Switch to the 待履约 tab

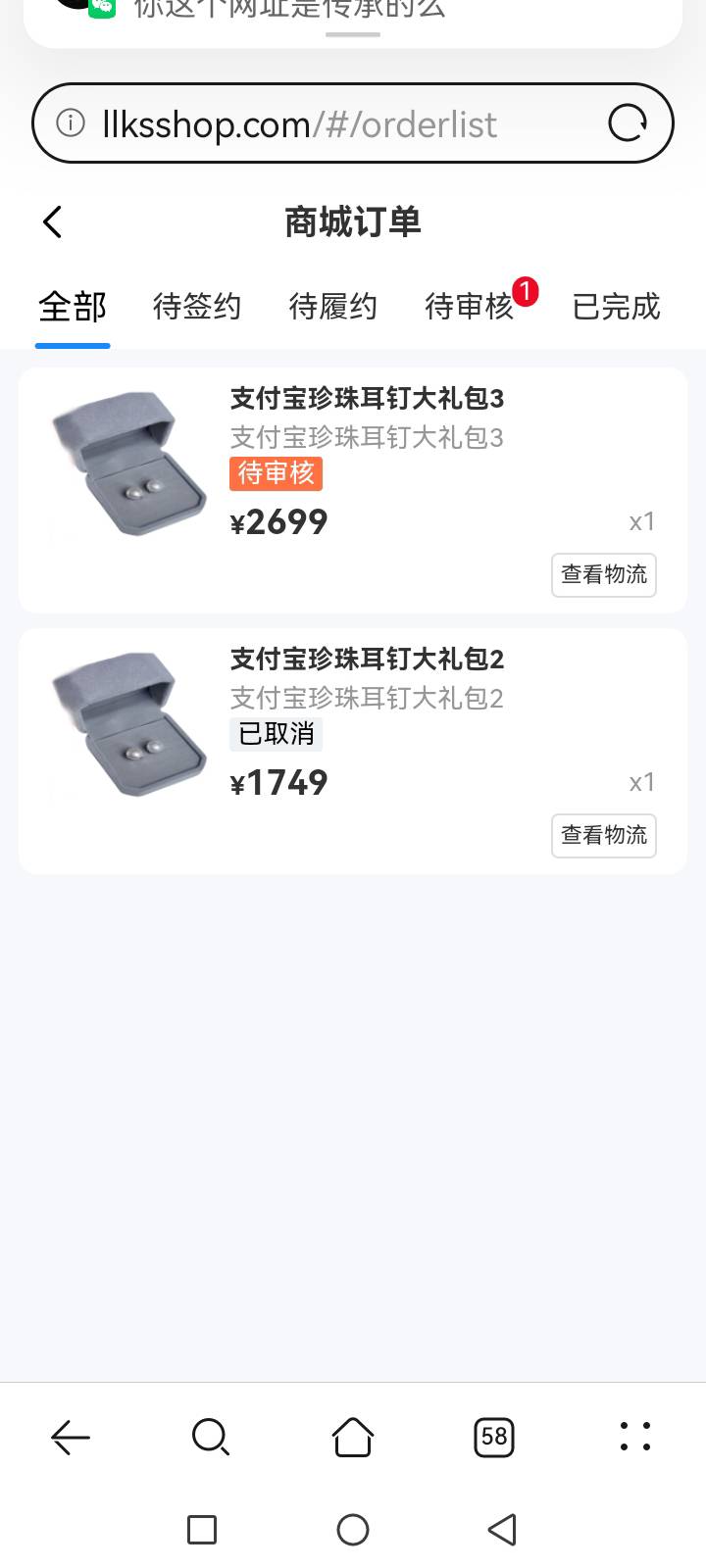coord(333,307)
